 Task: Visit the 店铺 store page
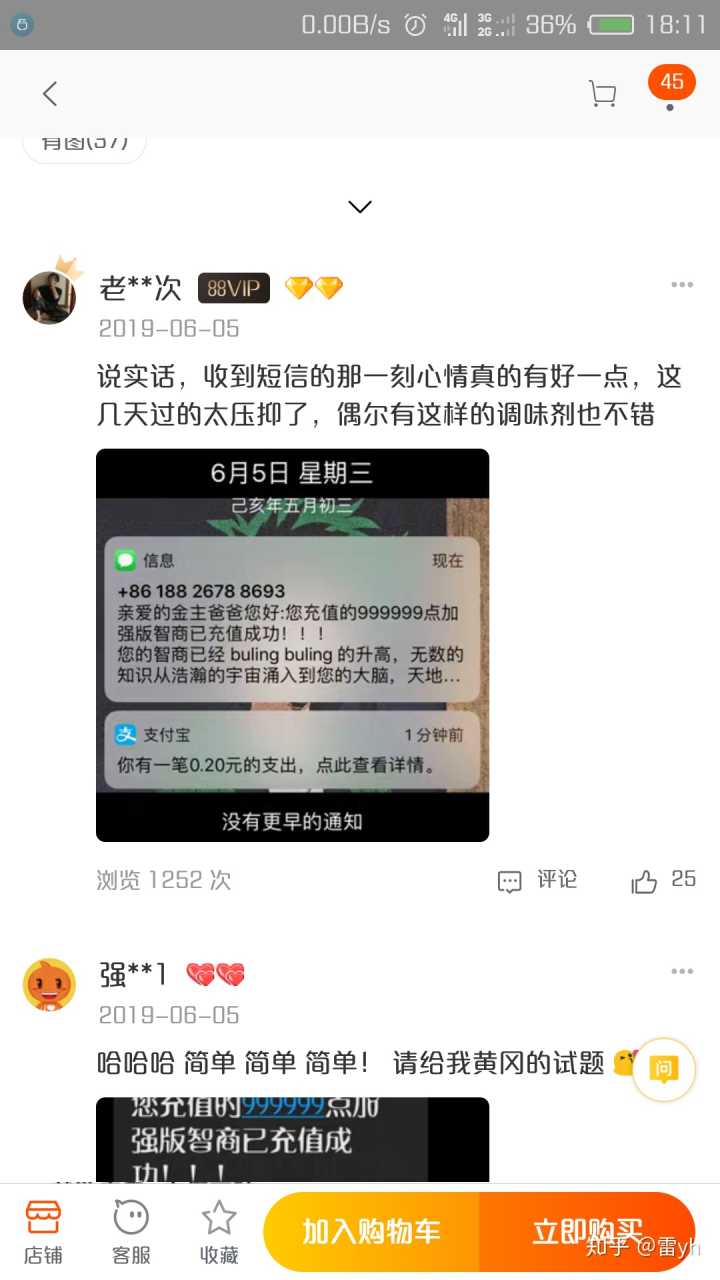click(43, 1232)
